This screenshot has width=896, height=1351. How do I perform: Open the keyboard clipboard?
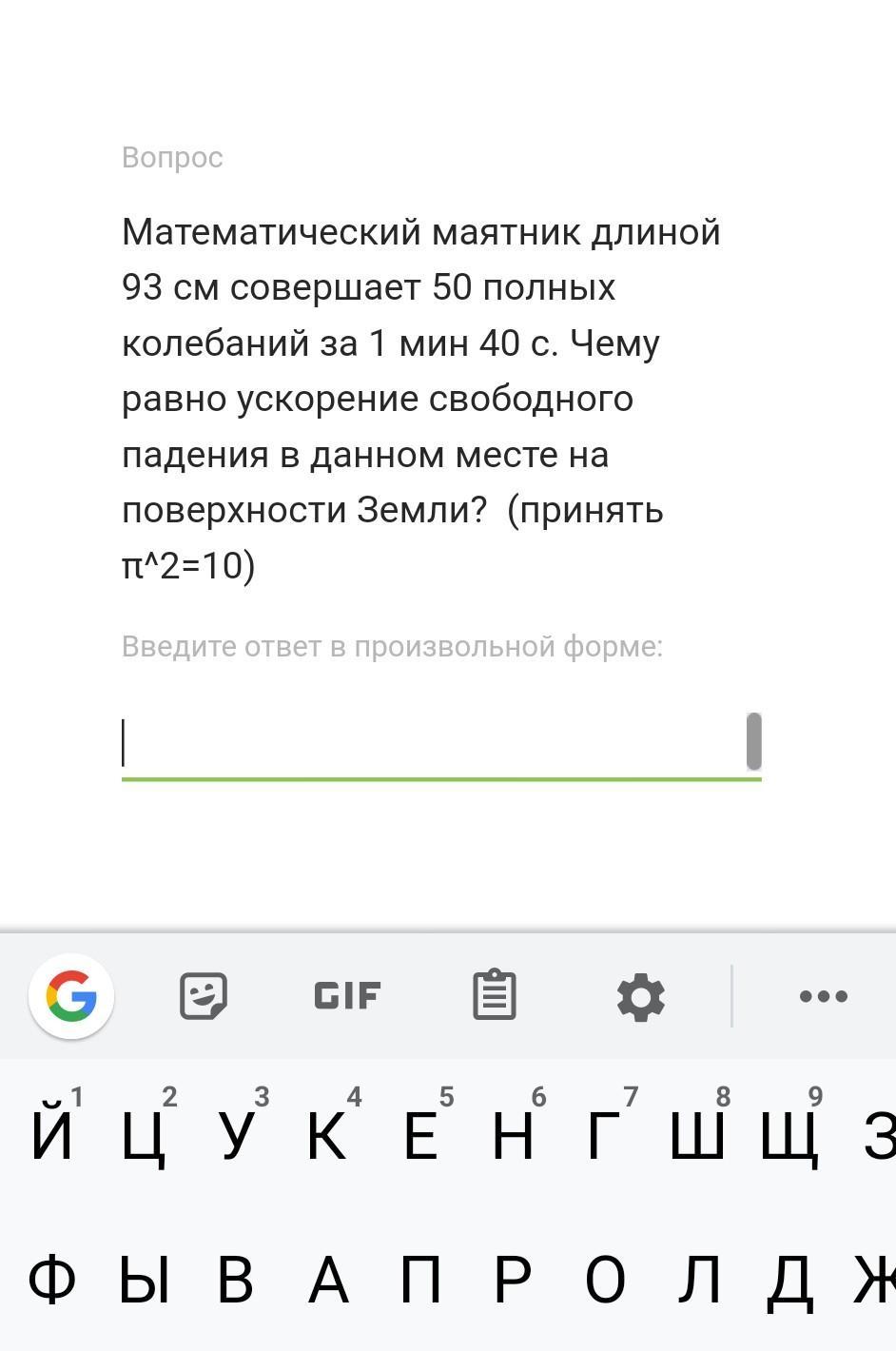(495, 996)
